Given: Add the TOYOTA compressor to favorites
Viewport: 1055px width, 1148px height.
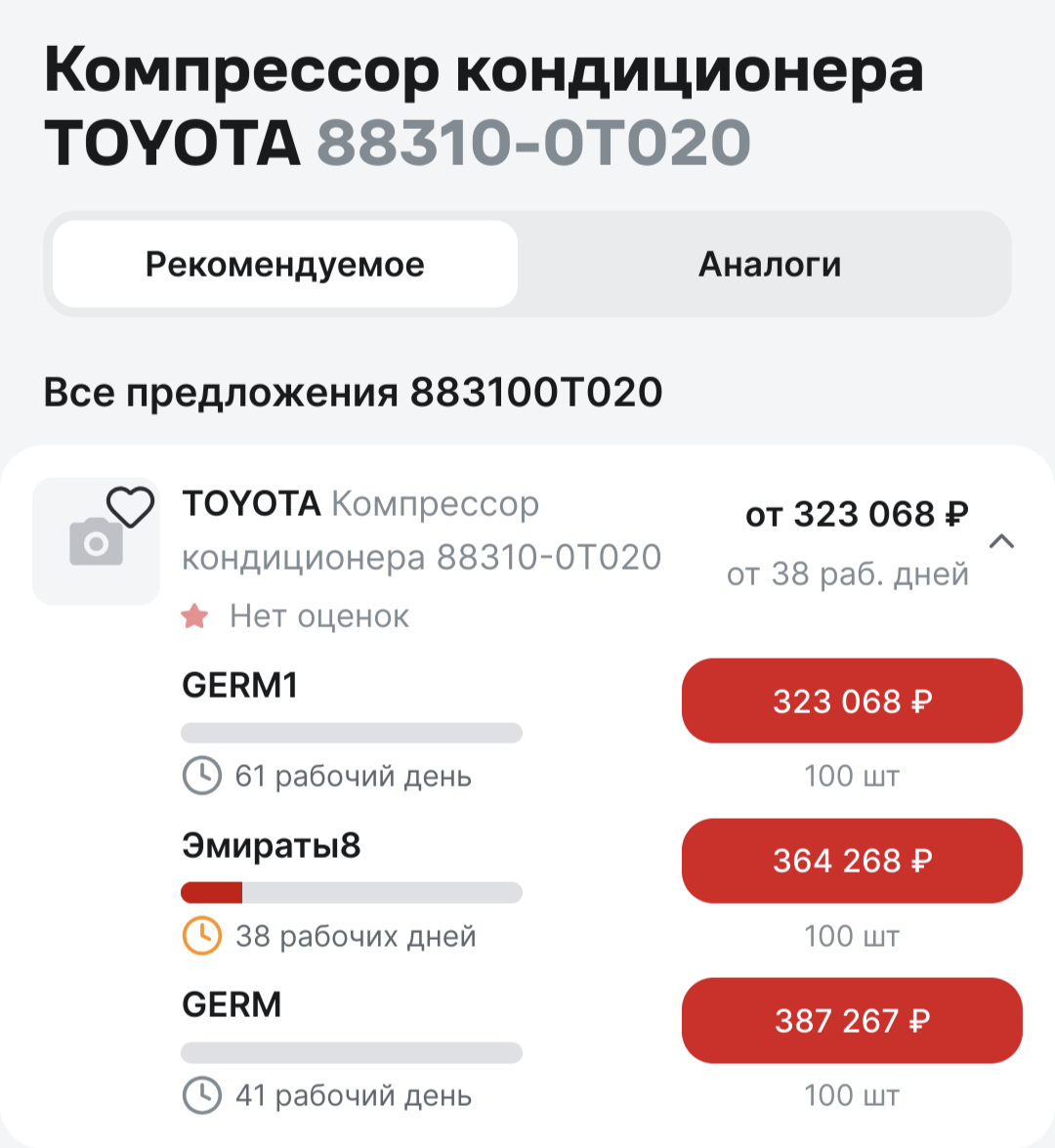Looking at the screenshot, I should coord(130,506).
